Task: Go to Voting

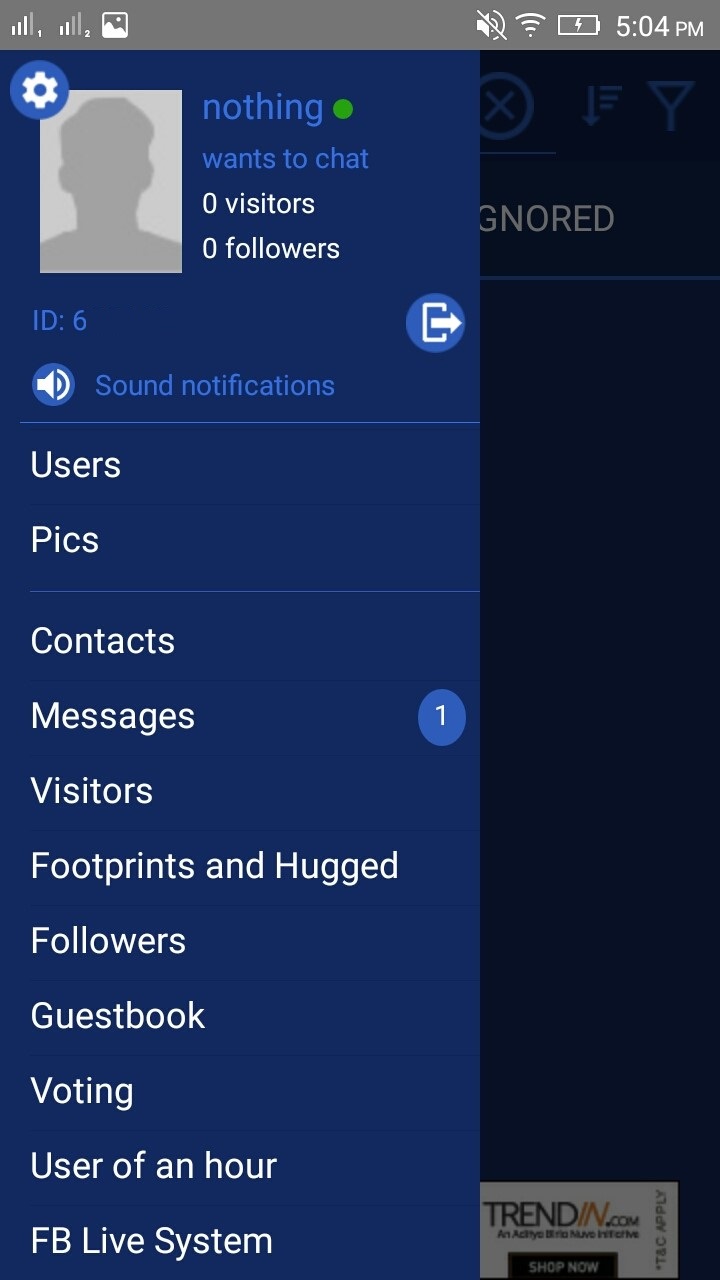Action: point(240,1091)
